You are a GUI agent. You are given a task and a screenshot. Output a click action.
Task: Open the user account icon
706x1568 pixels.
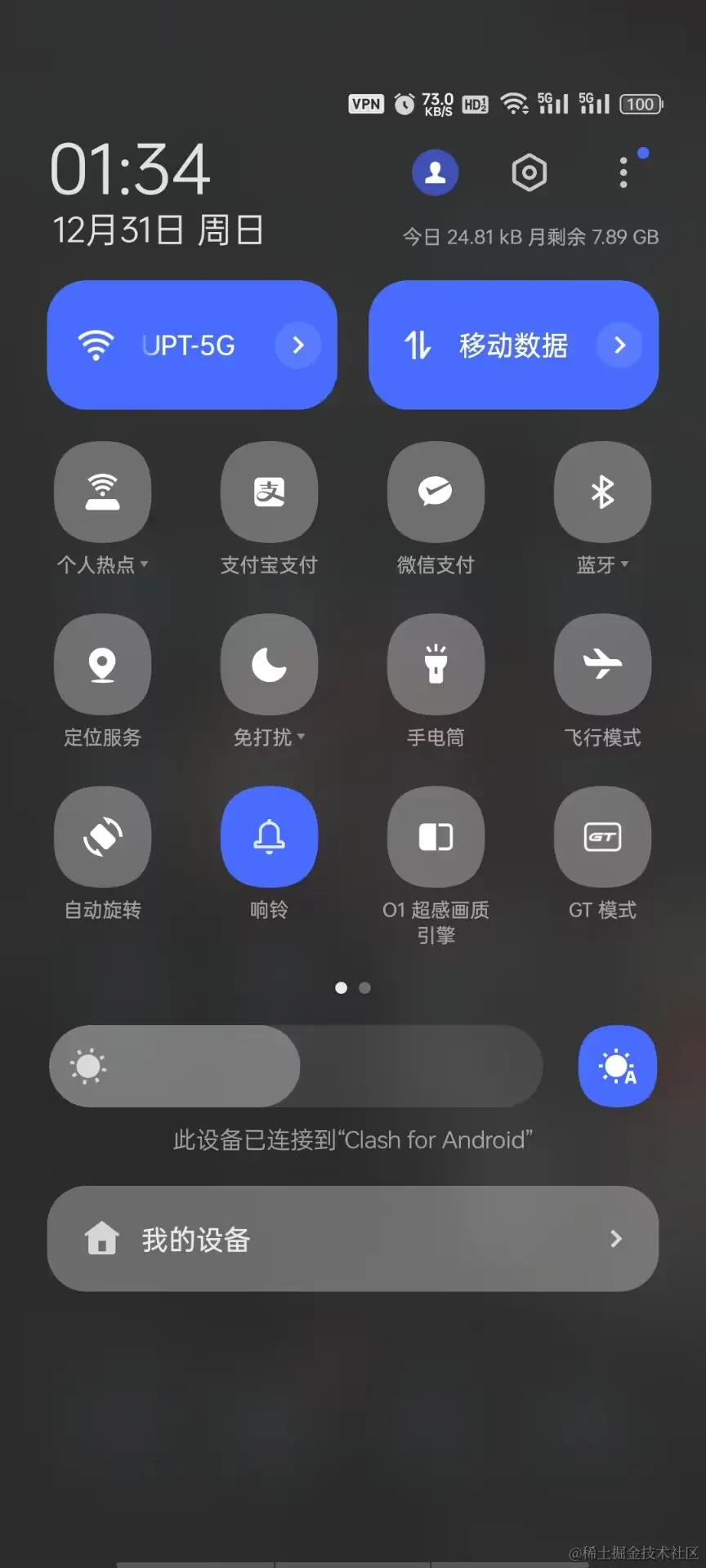(435, 172)
